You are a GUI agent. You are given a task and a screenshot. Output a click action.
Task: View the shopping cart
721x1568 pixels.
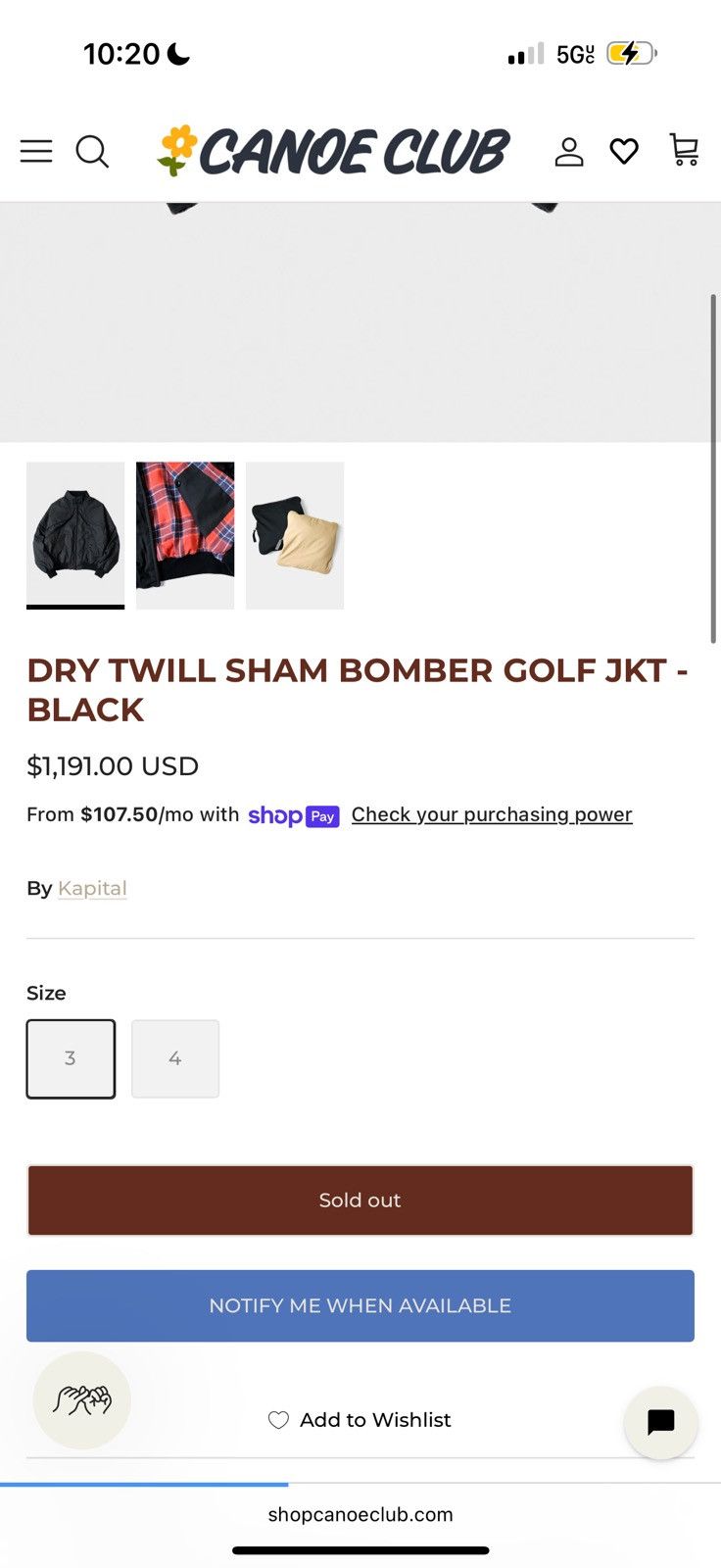[684, 150]
